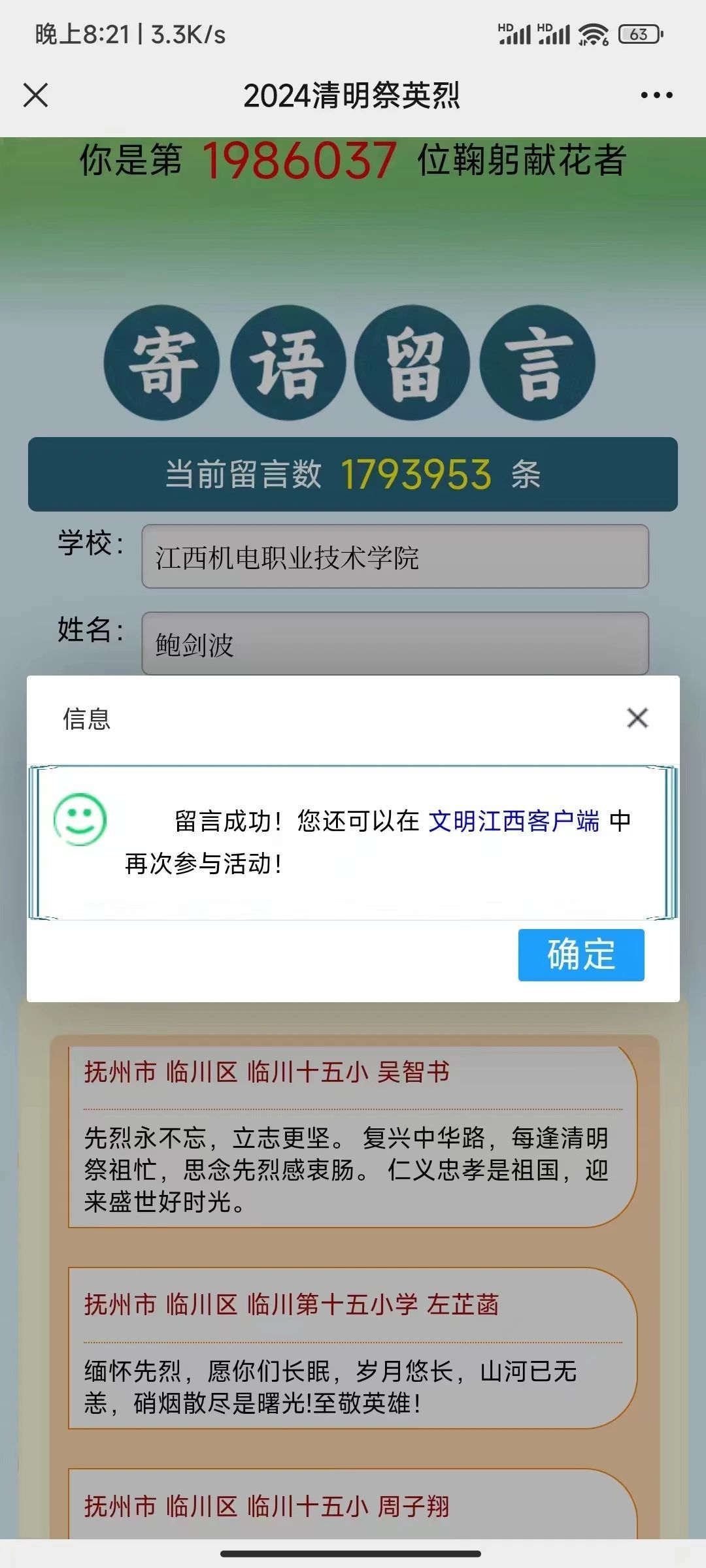
Task: Tap the 确定 button to confirm
Action: click(581, 955)
